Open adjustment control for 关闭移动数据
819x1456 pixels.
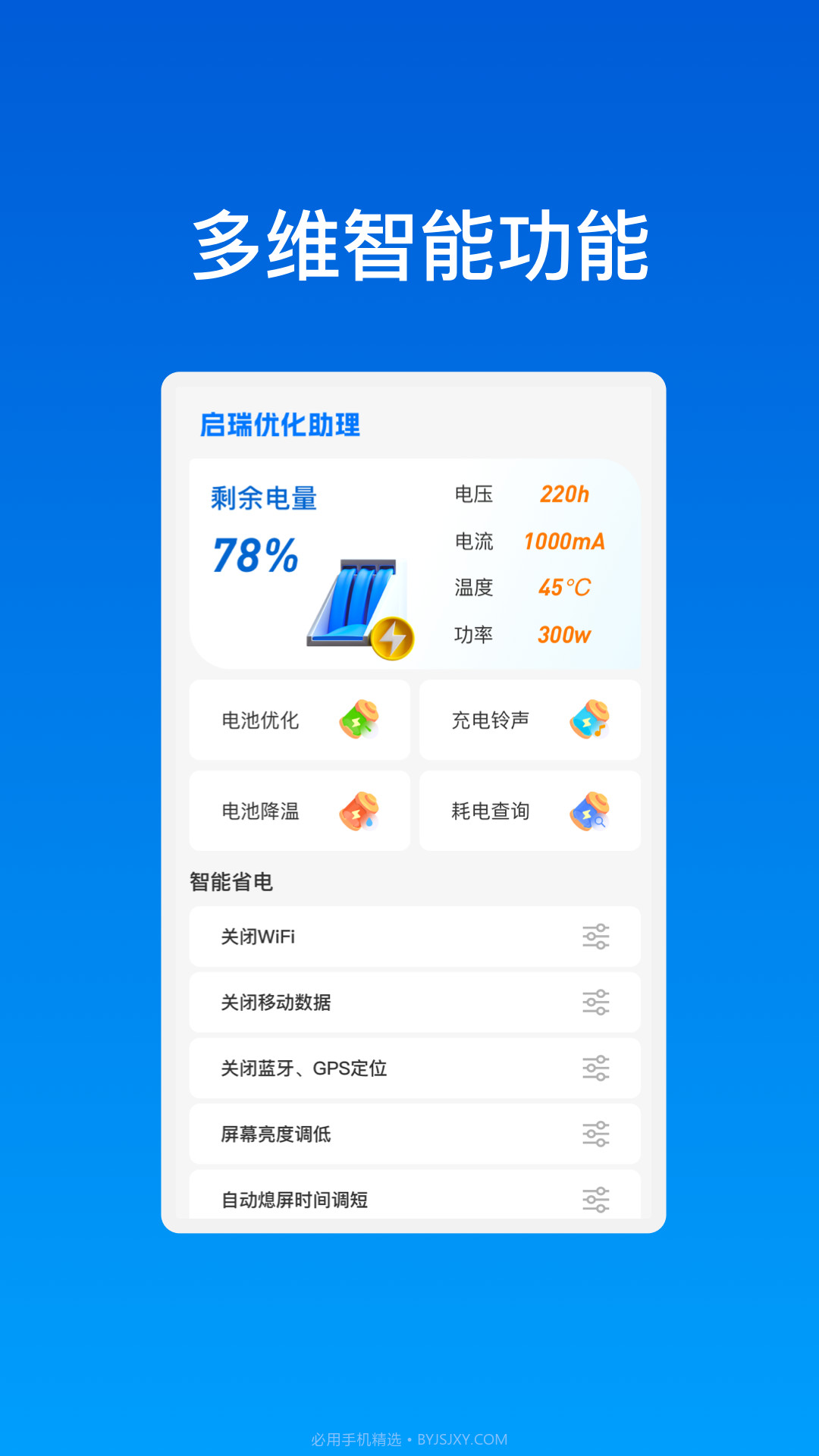pyautogui.click(x=596, y=1003)
